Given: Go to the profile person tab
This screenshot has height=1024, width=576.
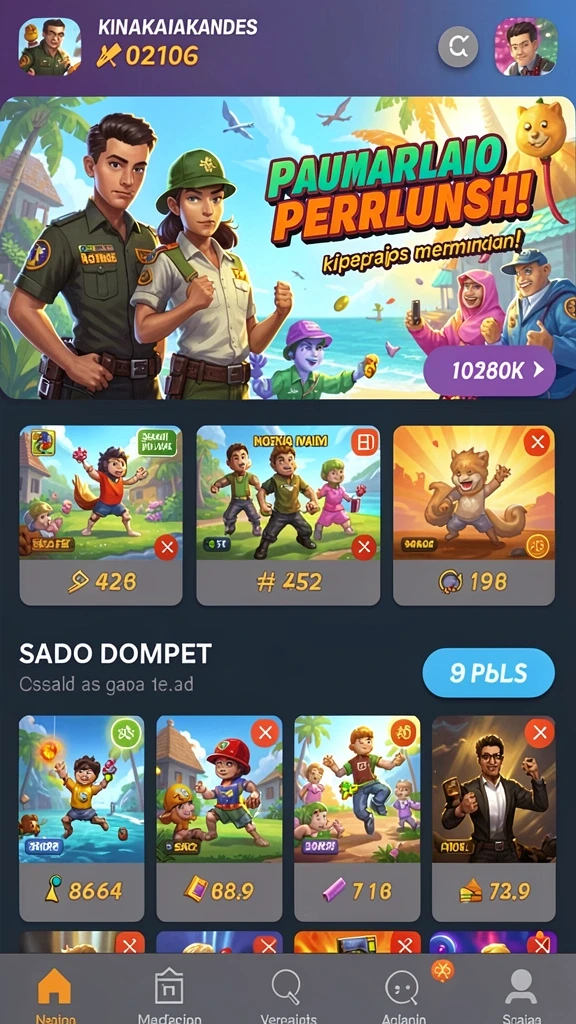Looking at the screenshot, I should click(520, 993).
